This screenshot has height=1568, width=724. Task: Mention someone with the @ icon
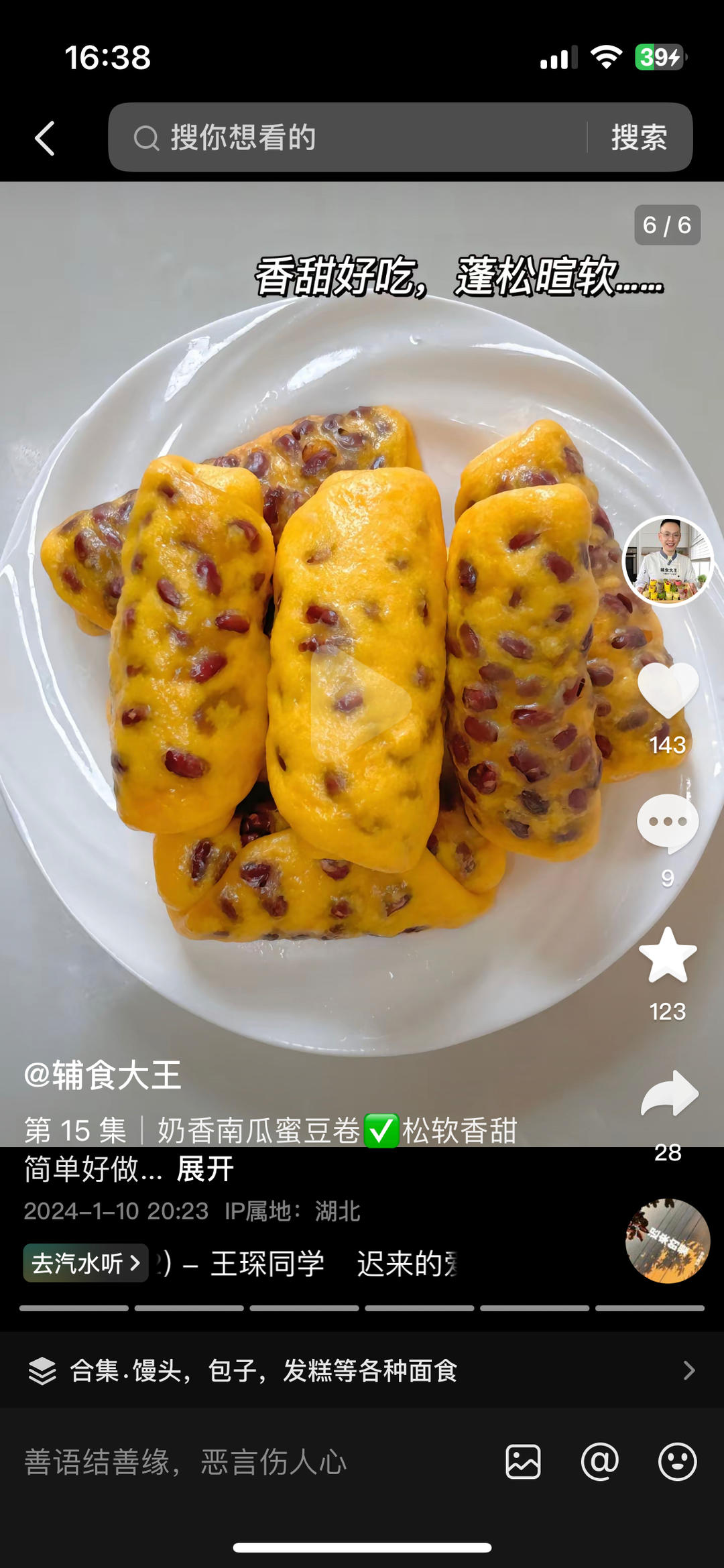click(x=599, y=1461)
